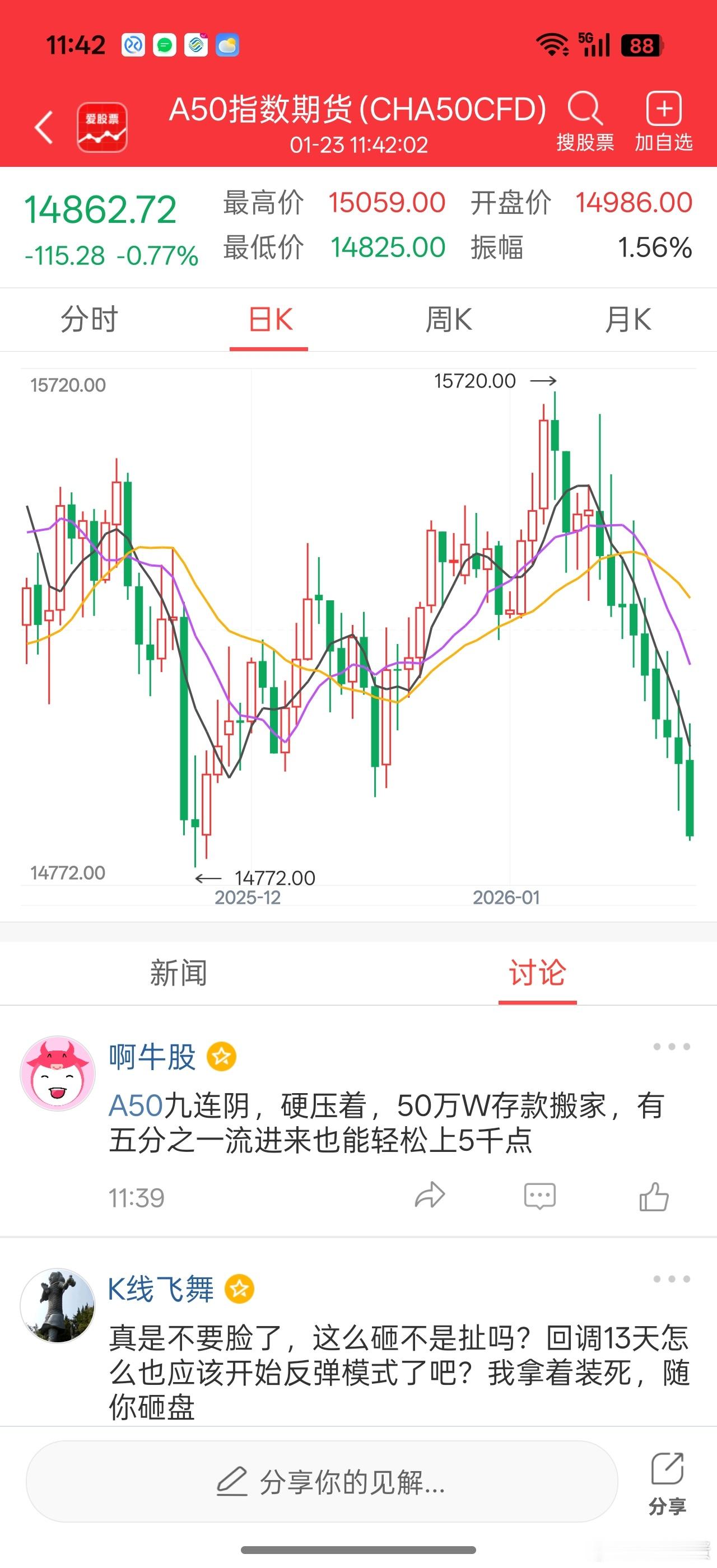The image size is (717, 1568).
Task: Open stock search via magnifier icon
Action: click(585, 111)
